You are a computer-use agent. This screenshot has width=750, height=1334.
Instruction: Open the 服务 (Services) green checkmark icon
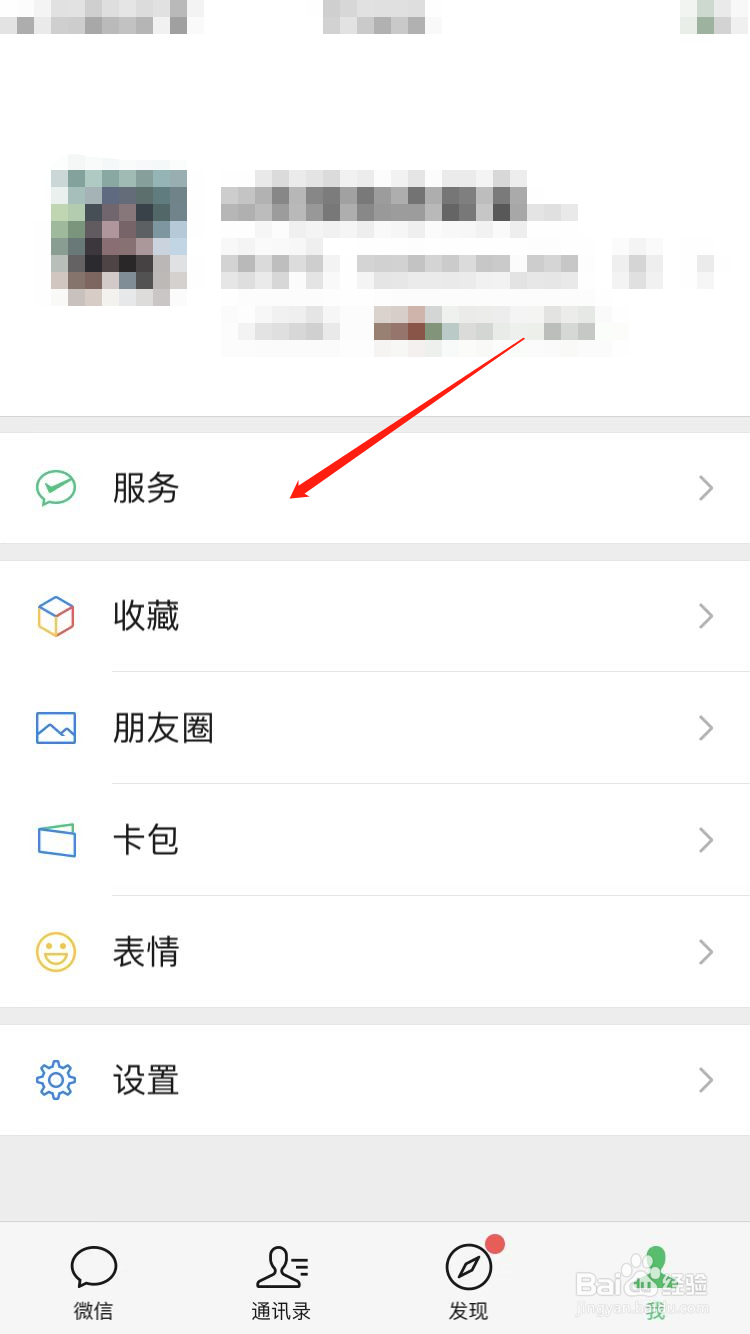coord(56,488)
